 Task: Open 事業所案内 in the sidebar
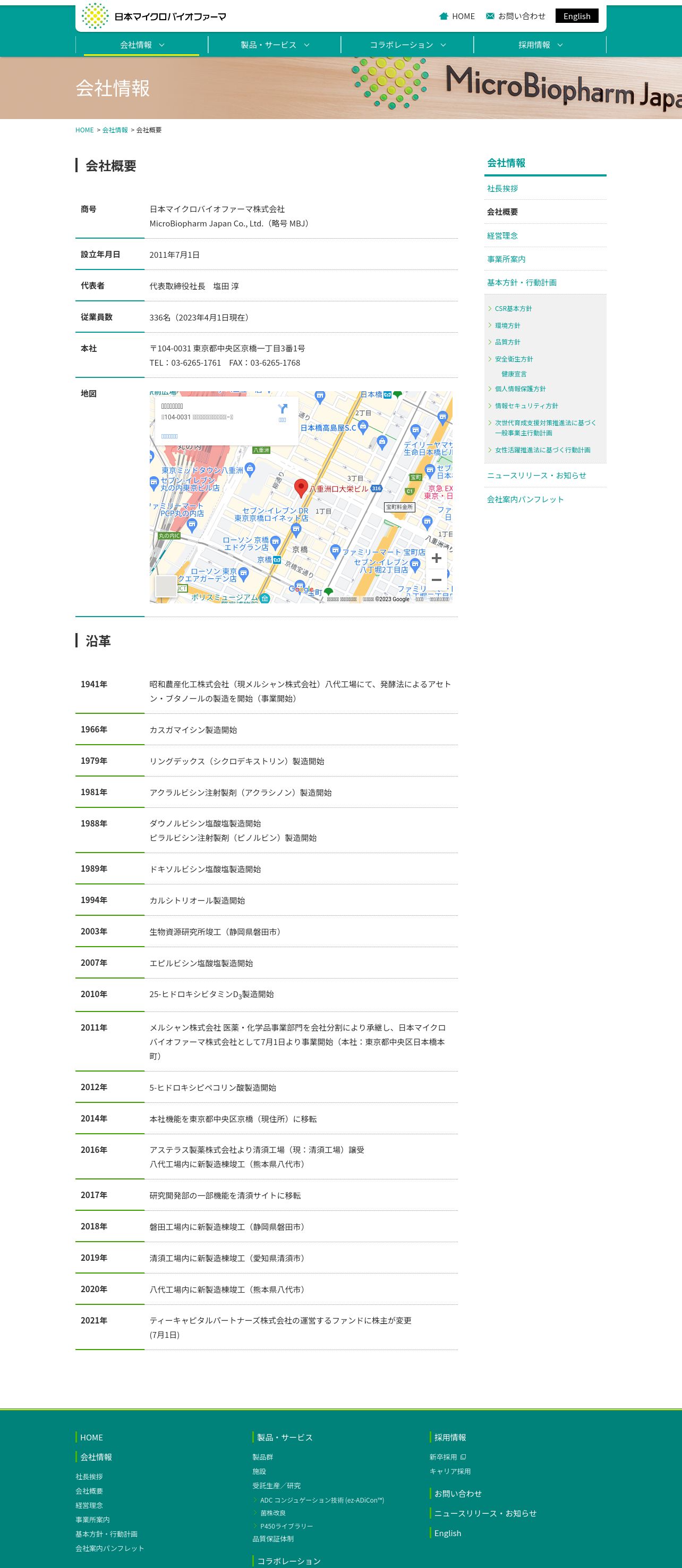coord(506,259)
